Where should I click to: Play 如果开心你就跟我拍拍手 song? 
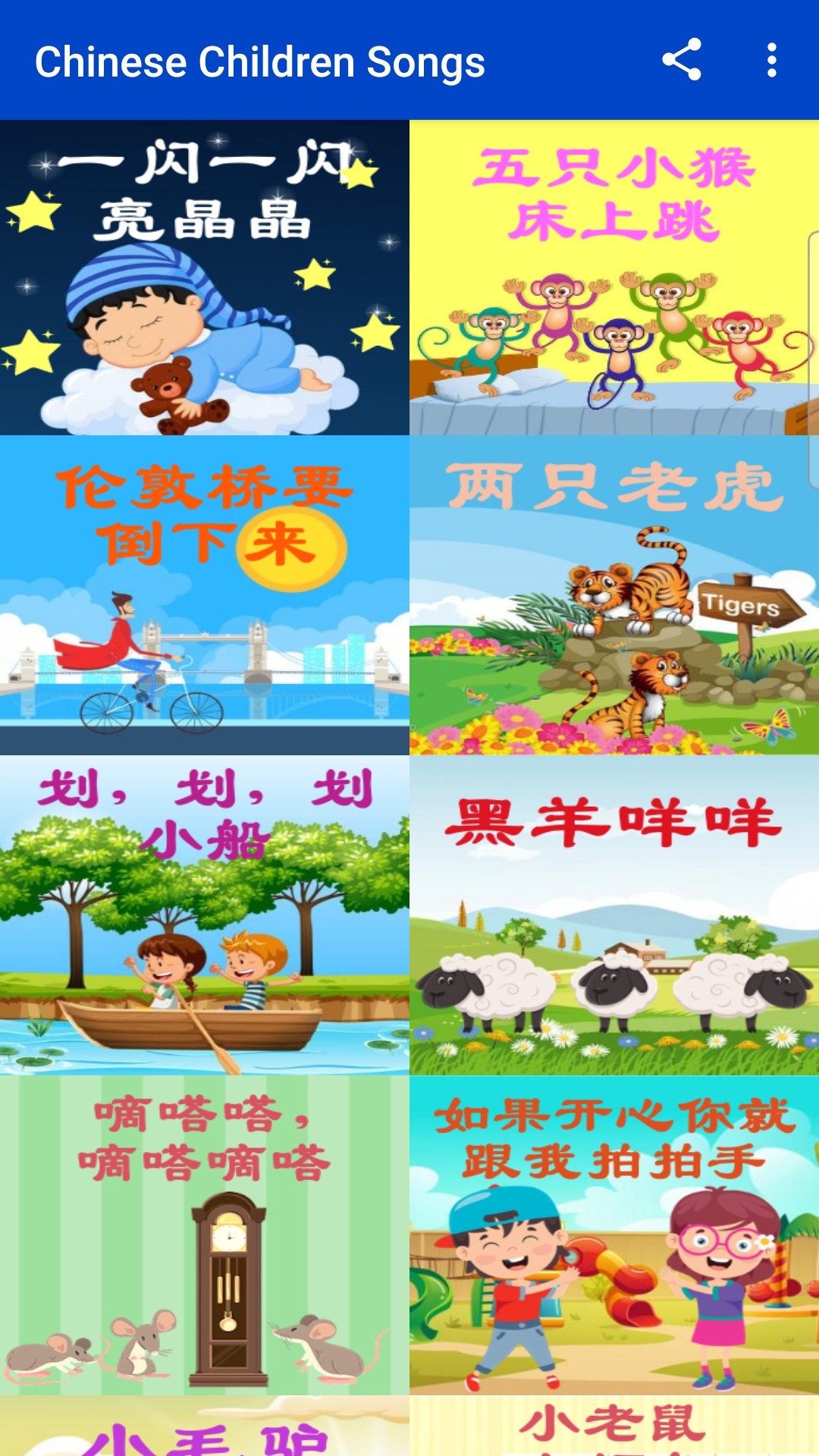pos(614,1235)
